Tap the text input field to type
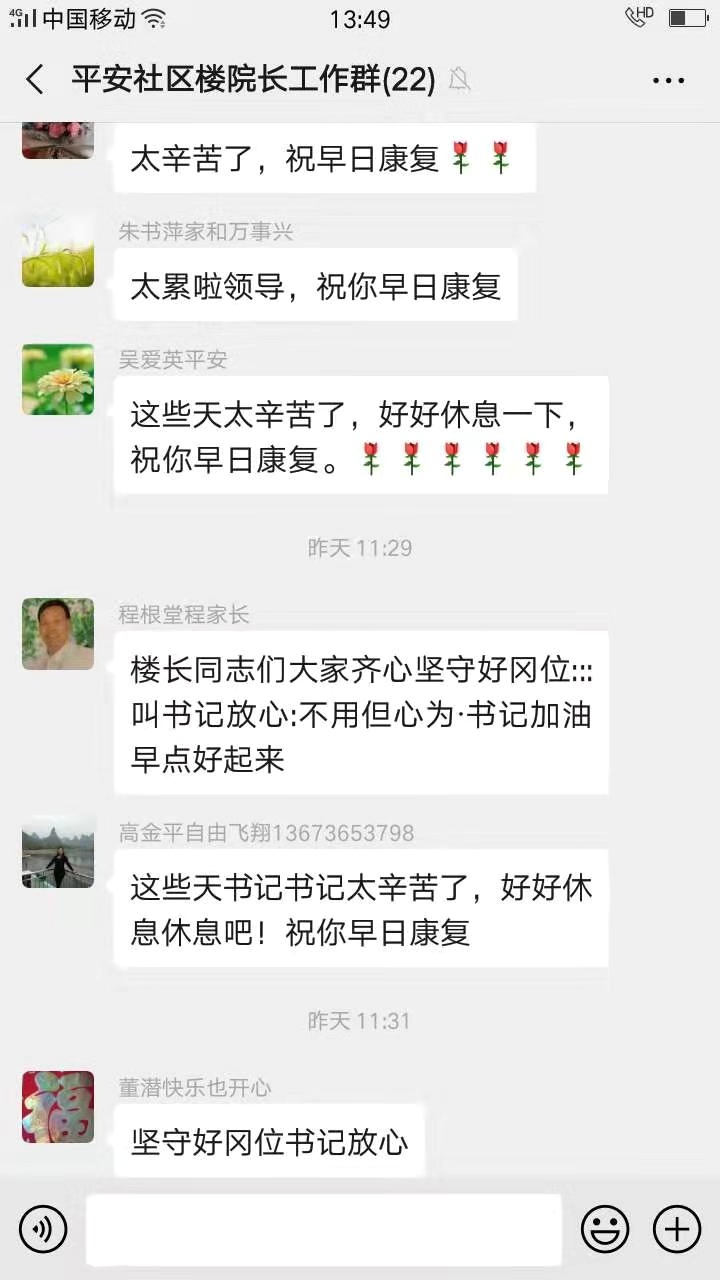Image resolution: width=720 pixels, height=1280 pixels. [325, 1229]
